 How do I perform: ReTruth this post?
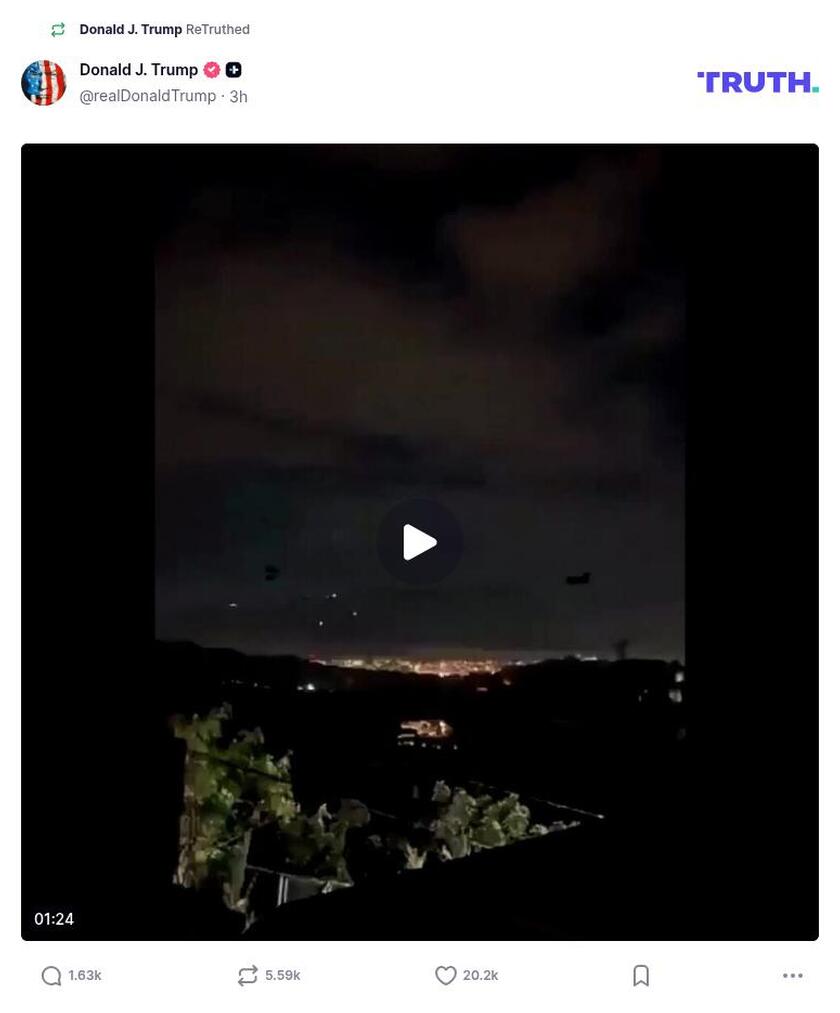248,975
